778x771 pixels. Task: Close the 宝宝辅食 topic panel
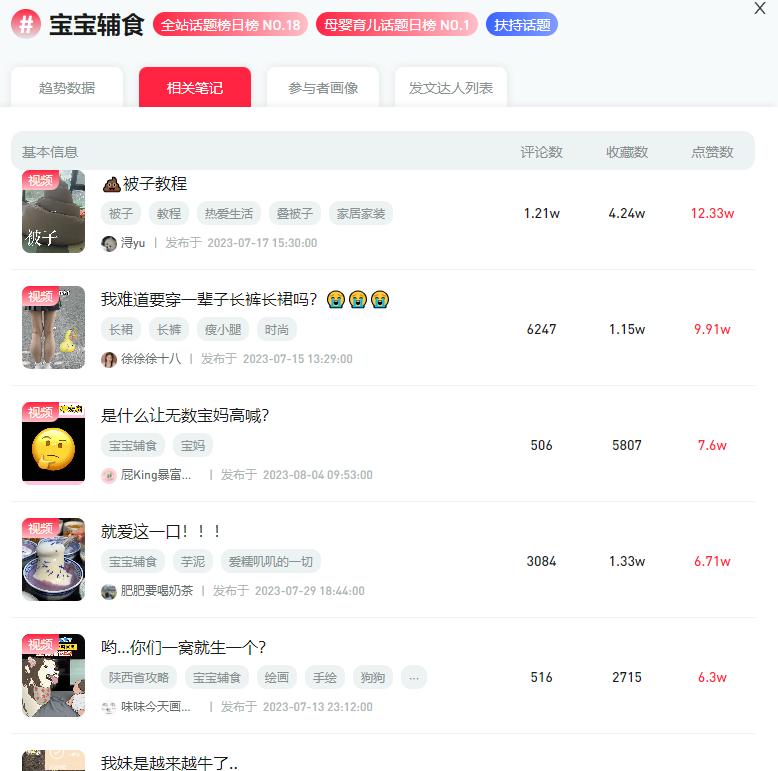(x=760, y=9)
